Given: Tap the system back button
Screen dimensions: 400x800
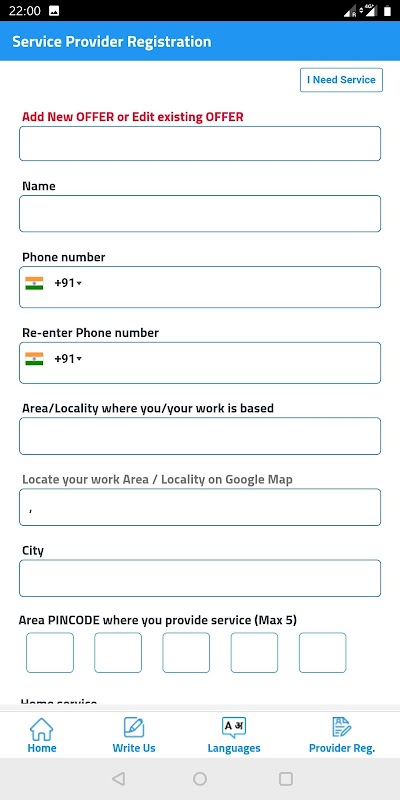Looking at the screenshot, I should pyautogui.click(x=118, y=779).
